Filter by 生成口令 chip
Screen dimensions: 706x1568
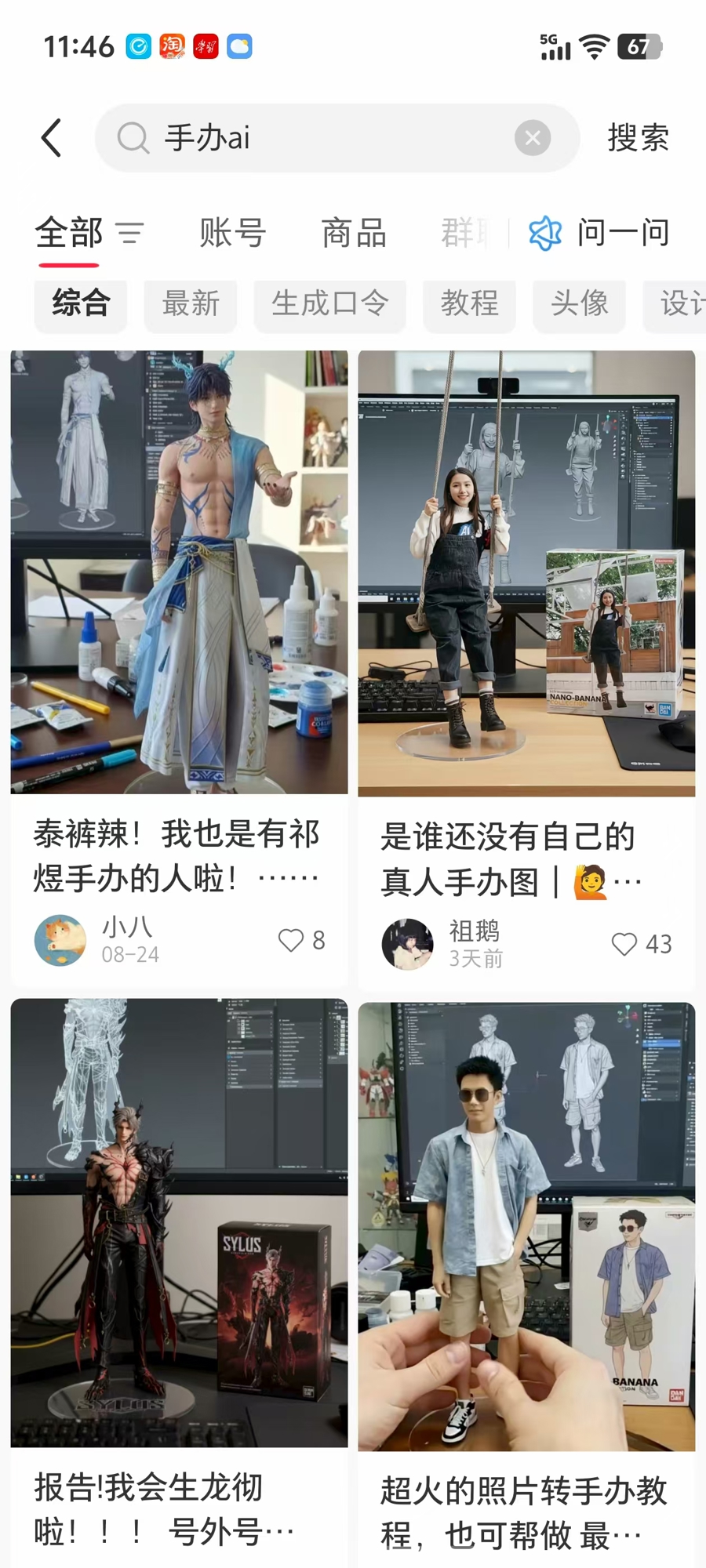(x=329, y=303)
